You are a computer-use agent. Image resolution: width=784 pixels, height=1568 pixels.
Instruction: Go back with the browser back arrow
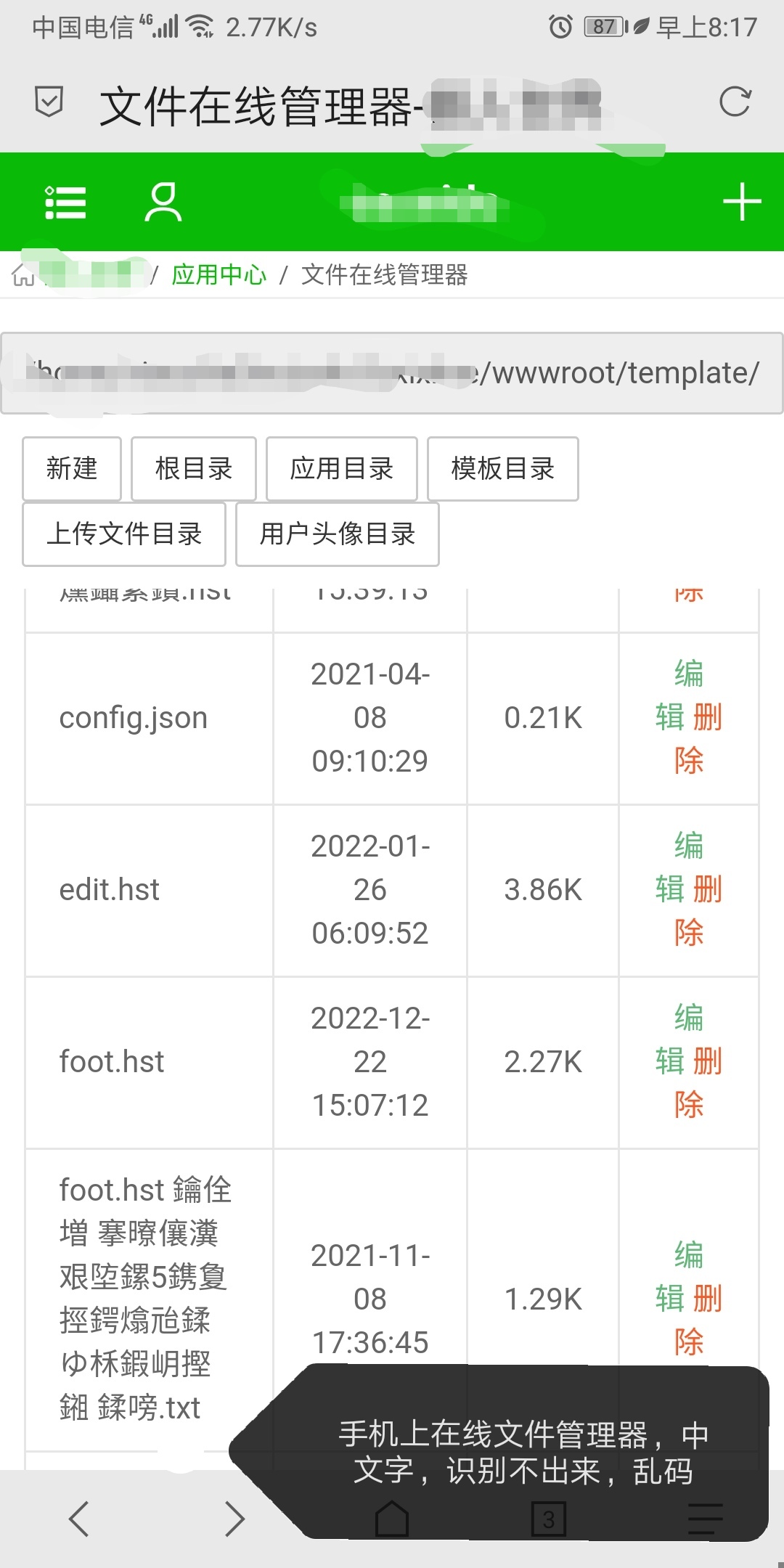[78, 1519]
